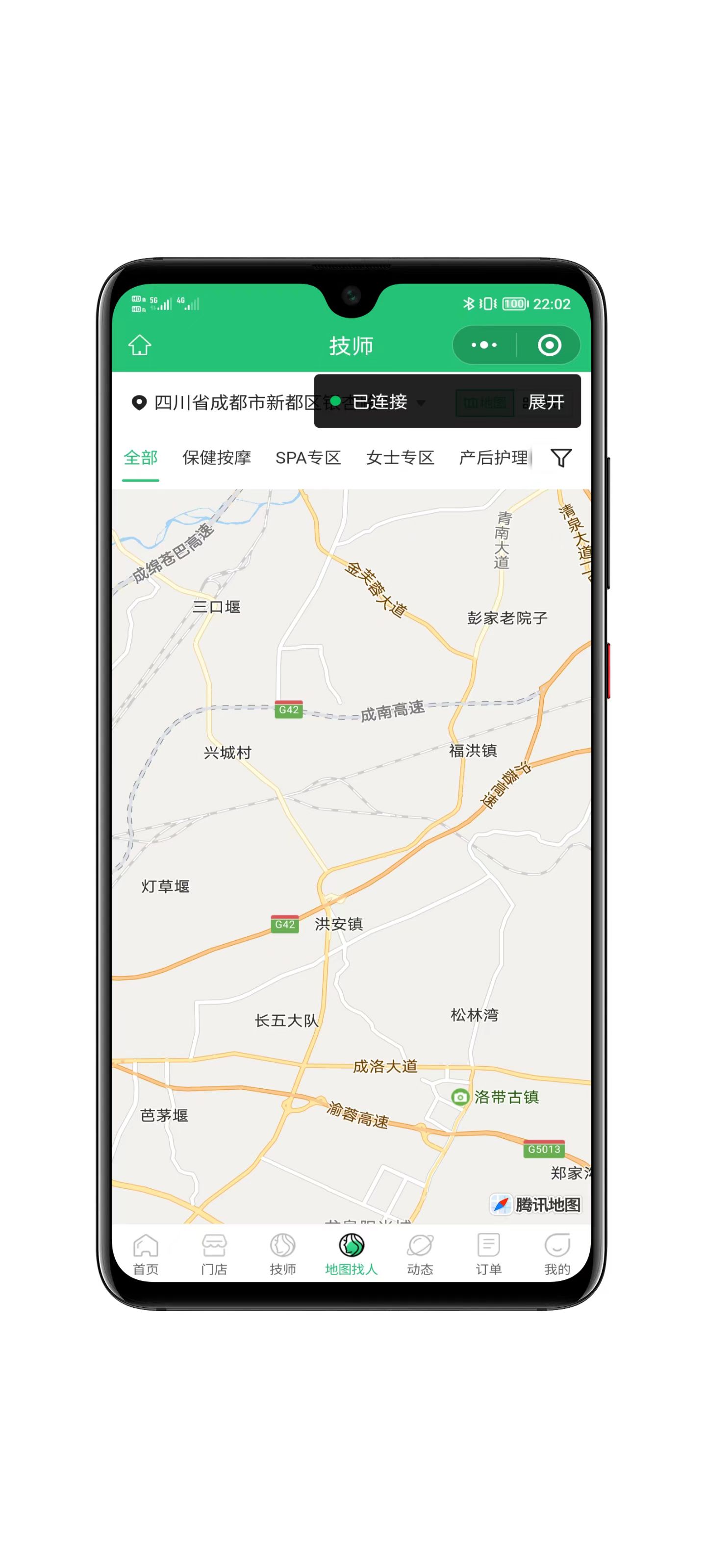Viewport: 706px width, 1568px height.
Task: Expand the connected status overlay
Action: [x=546, y=402]
